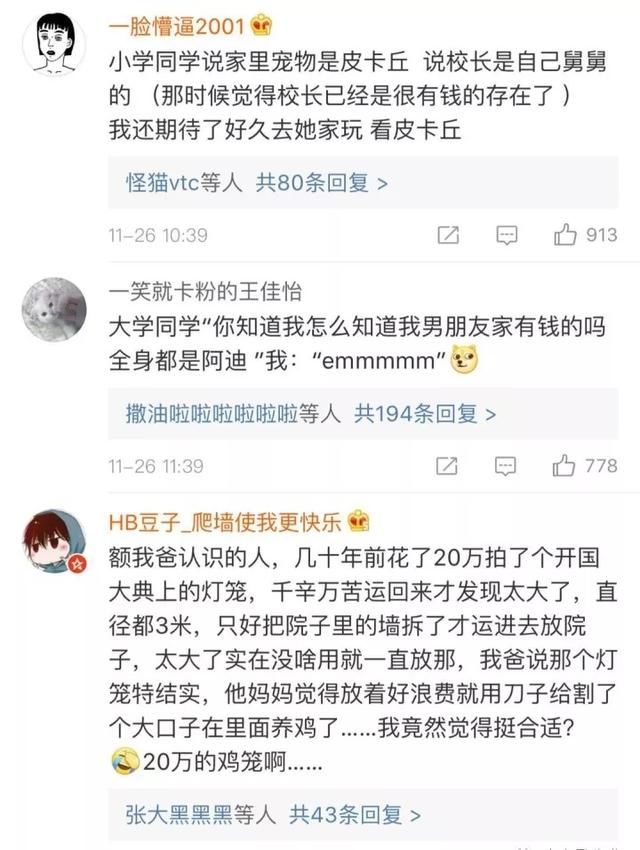Expand the 194 replies under 王佳怡's comment
The image size is (640, 850).
click(310, 413)
